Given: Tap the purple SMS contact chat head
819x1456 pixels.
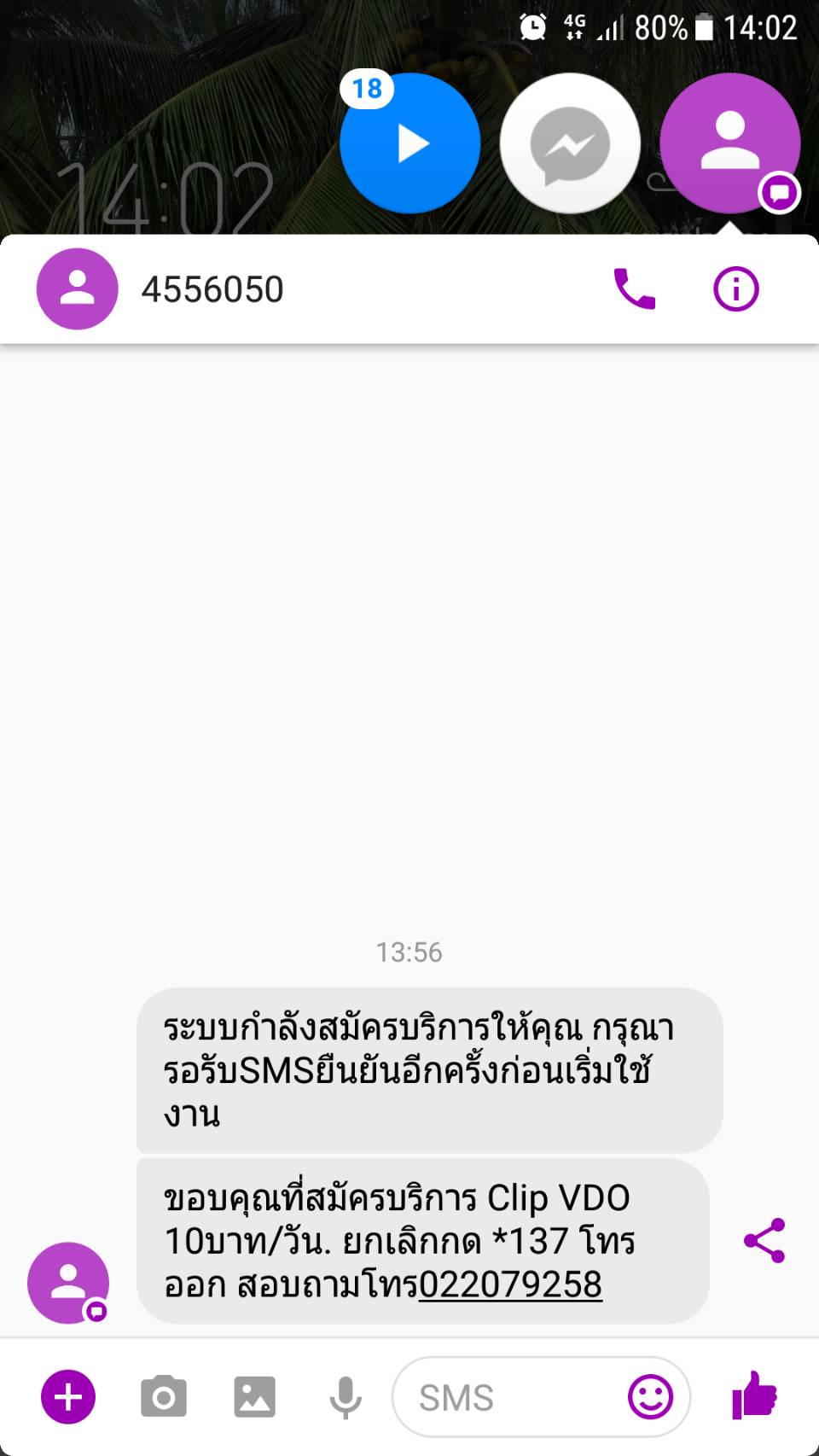Looking at the screenshot, I should [729, 143].
